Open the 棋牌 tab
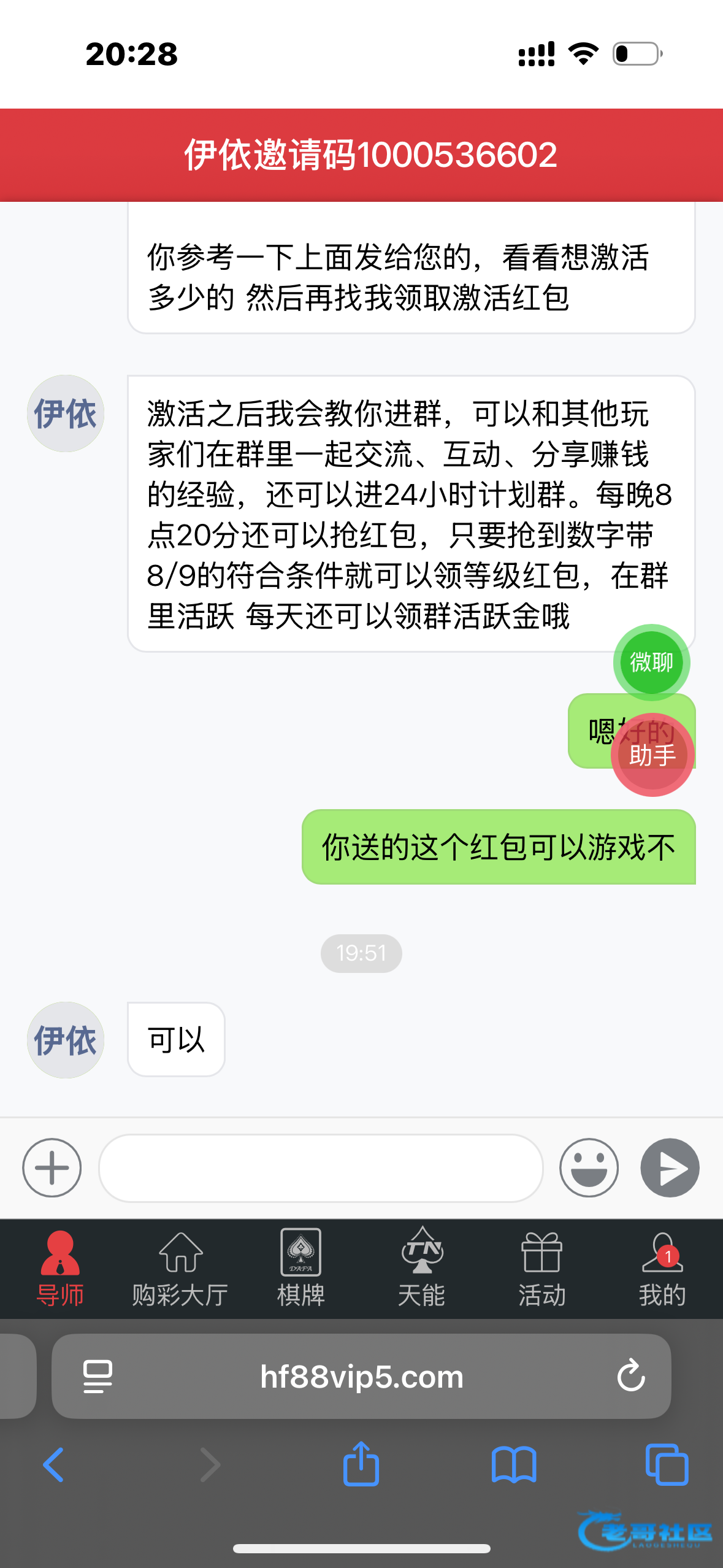This screenshot has width=723, height=1568. (x=300, y=1269)
